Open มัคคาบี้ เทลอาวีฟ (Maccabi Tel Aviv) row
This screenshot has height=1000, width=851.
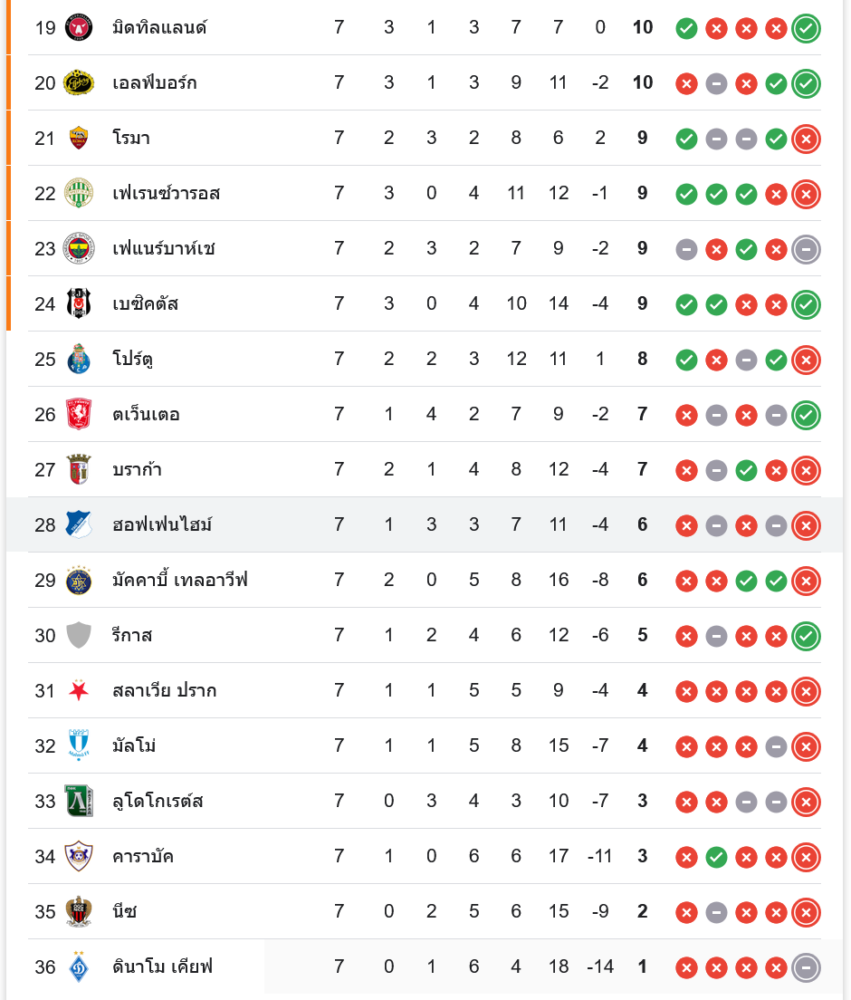coord(180,580)
